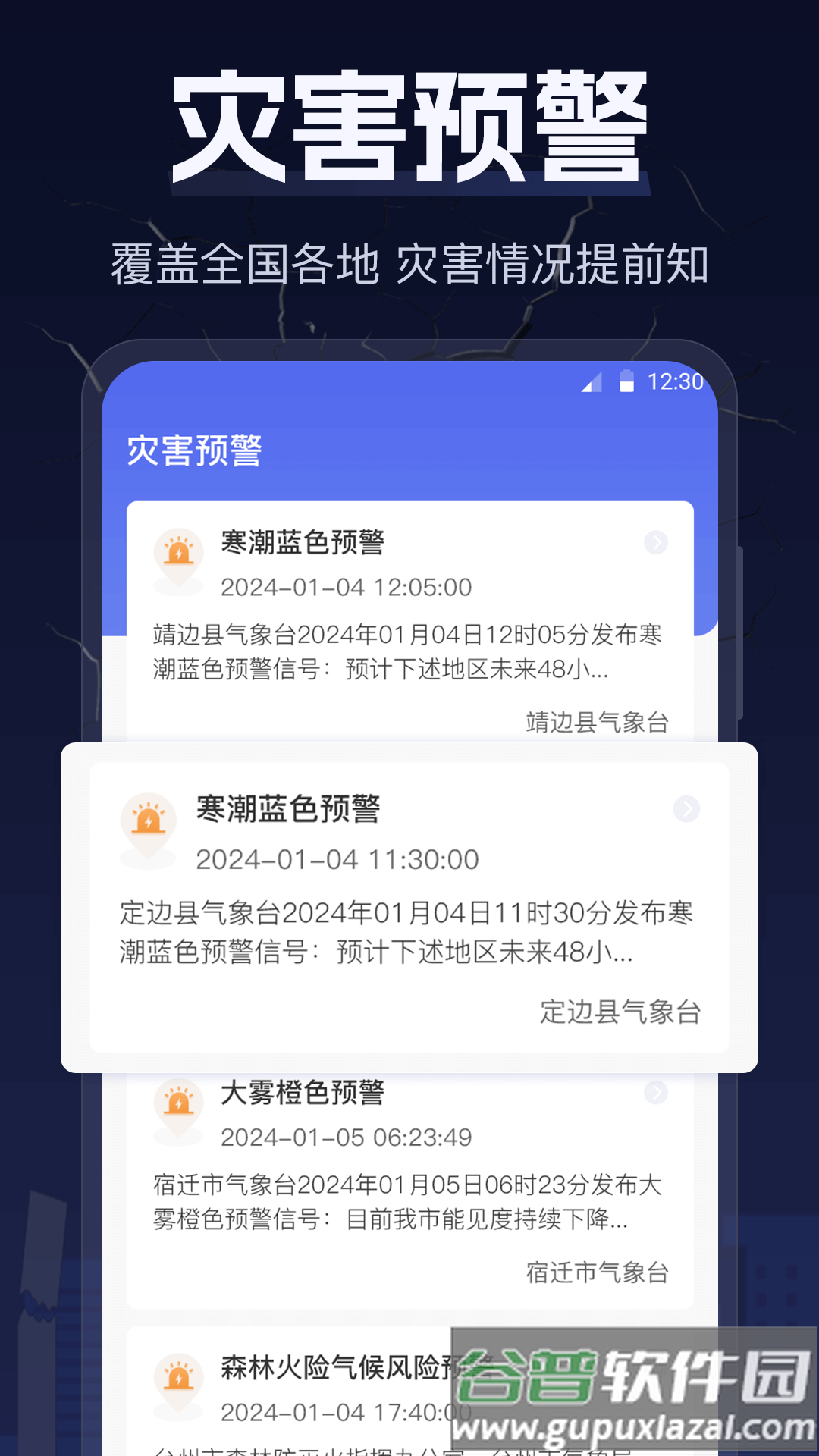Tap the timestamp 2024-01-05 06:23:49
This screenshot has width=819, height=1456.
(345, 1137)
